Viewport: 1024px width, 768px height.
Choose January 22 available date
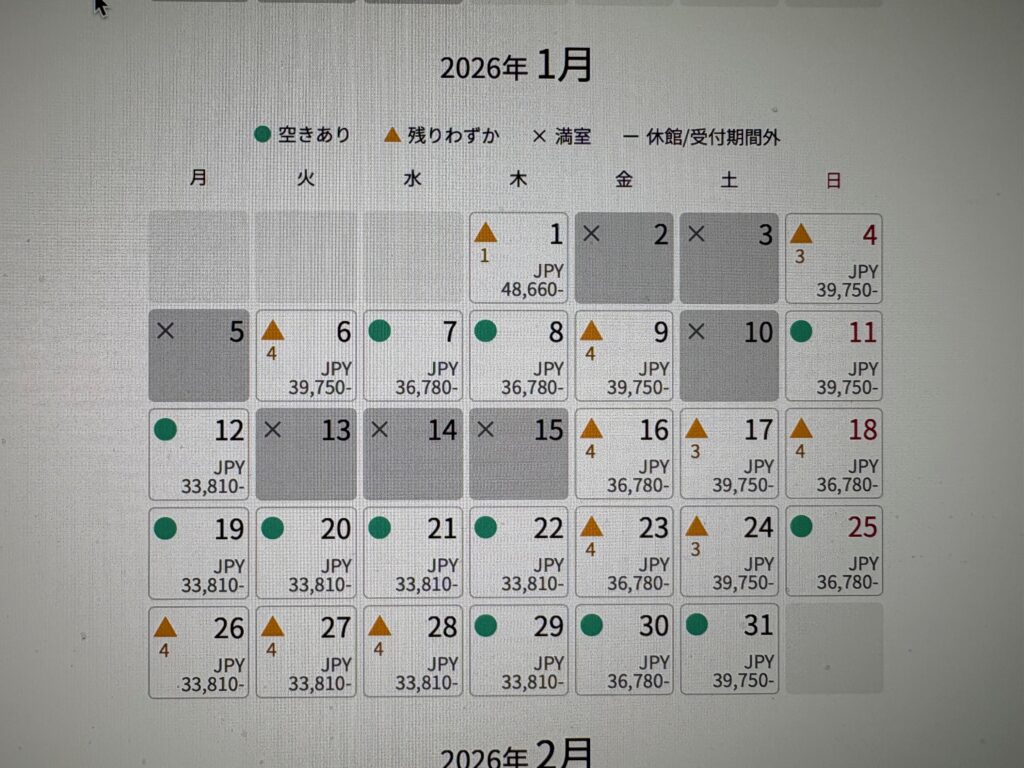(519, 552)
